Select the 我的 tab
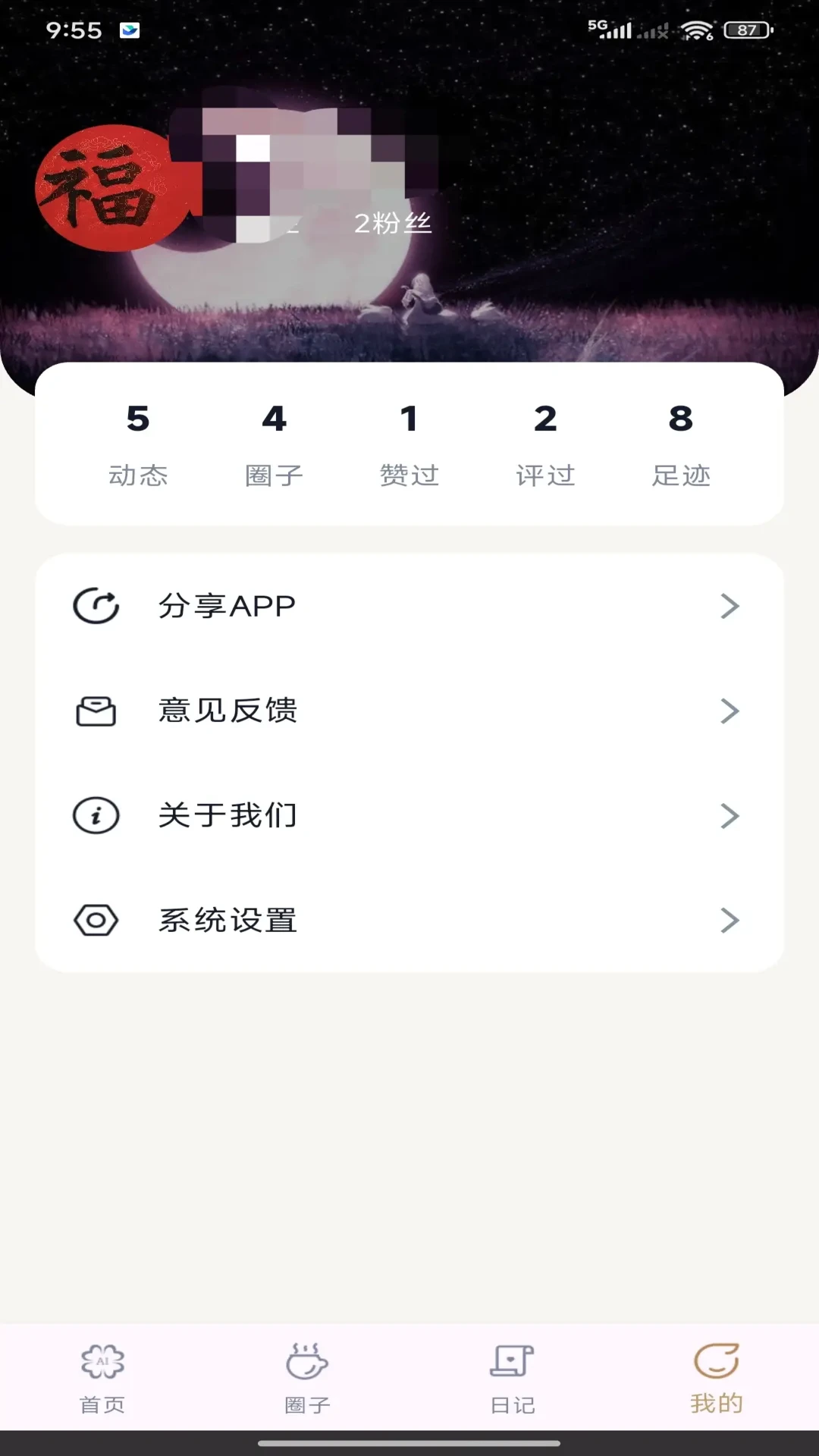819x1456 pixels. (717, 1377)
